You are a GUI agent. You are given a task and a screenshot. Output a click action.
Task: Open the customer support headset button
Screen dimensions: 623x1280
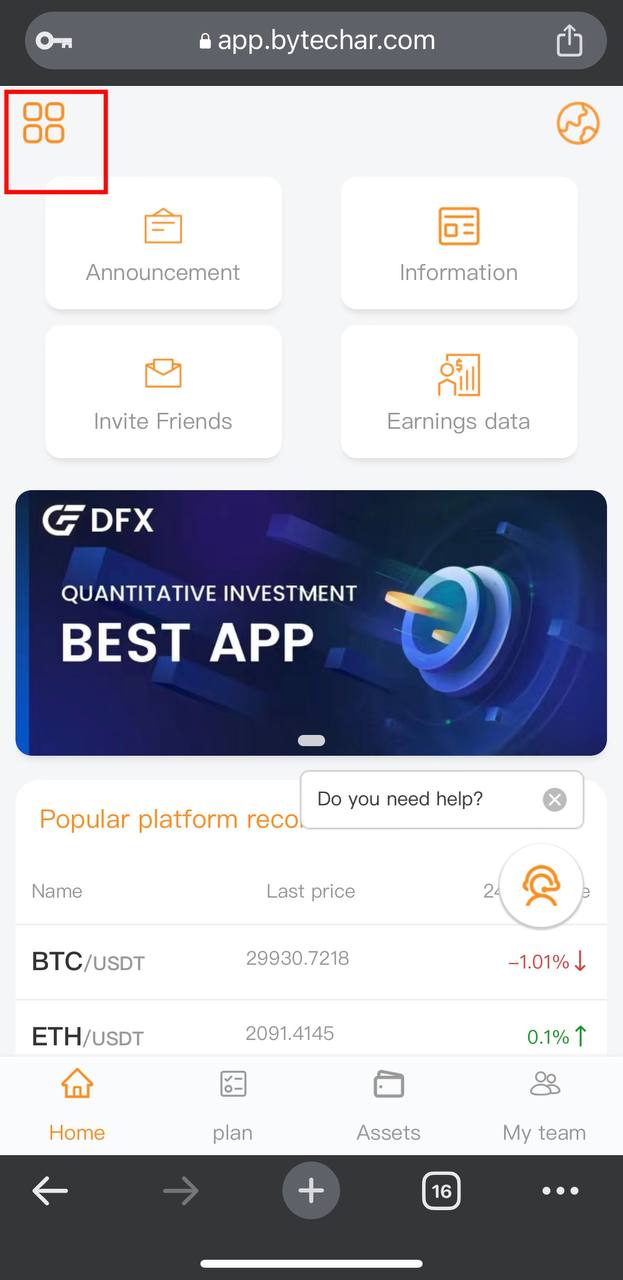click(x=541, y=885)
